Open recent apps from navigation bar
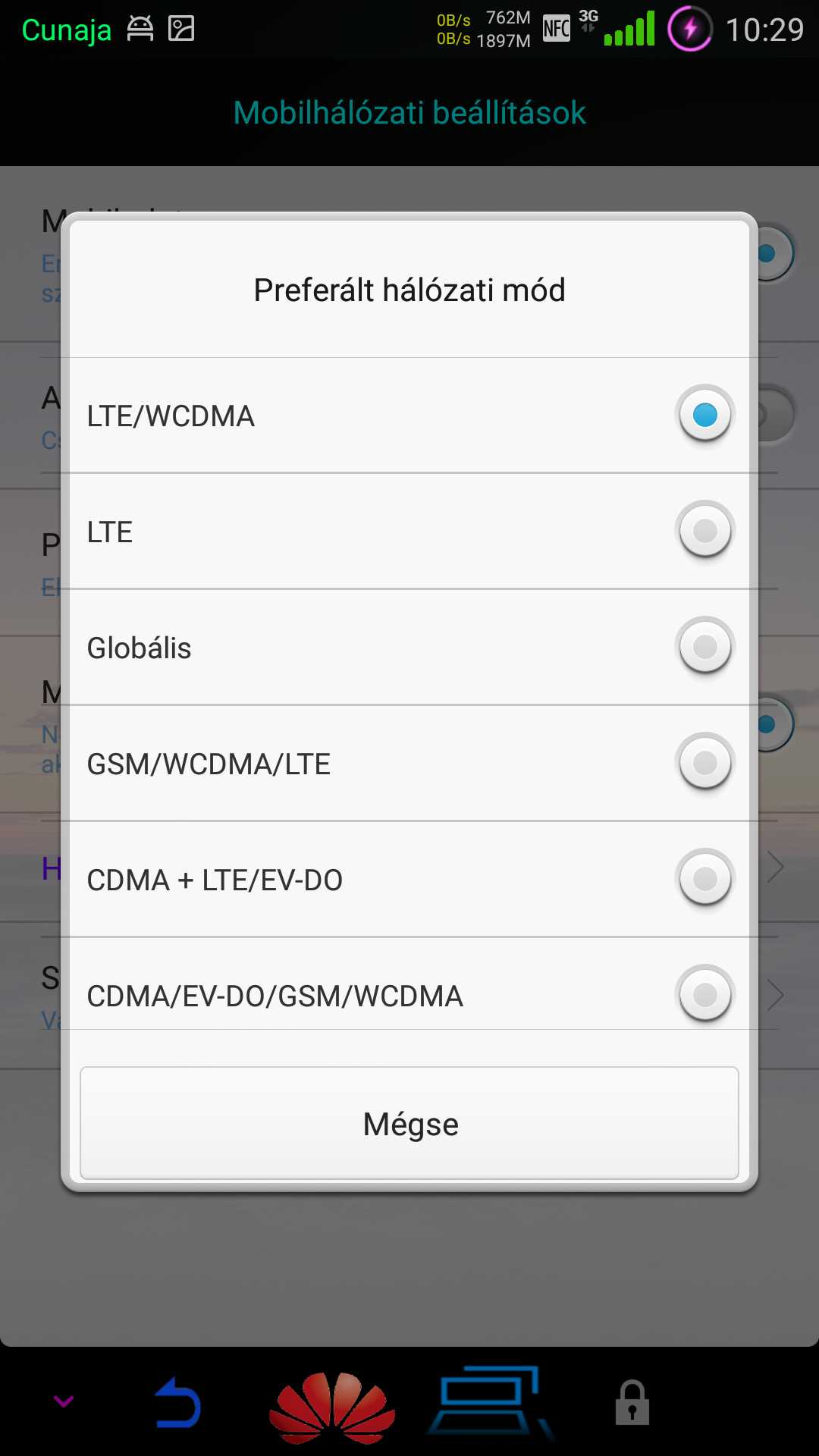Image resolution: width=819 pixels, height=1456 pixels. [489, 1401]
